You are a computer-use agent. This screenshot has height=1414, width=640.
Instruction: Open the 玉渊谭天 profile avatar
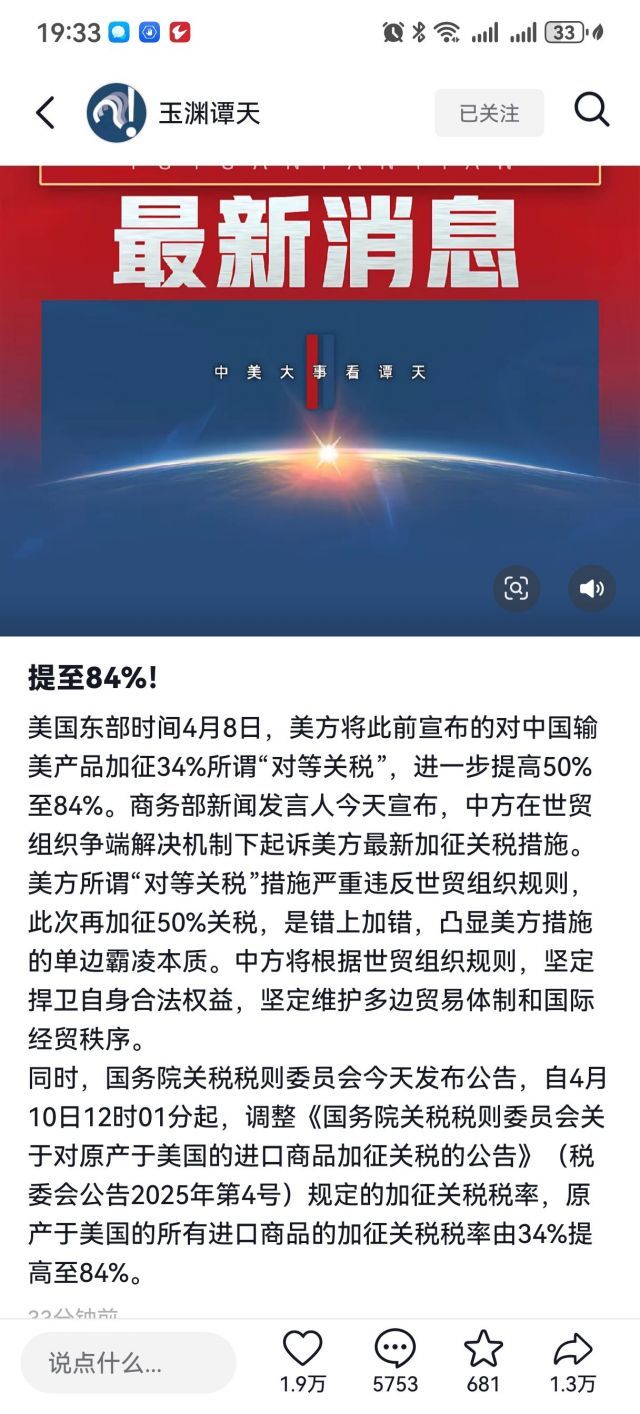(116, 113)
